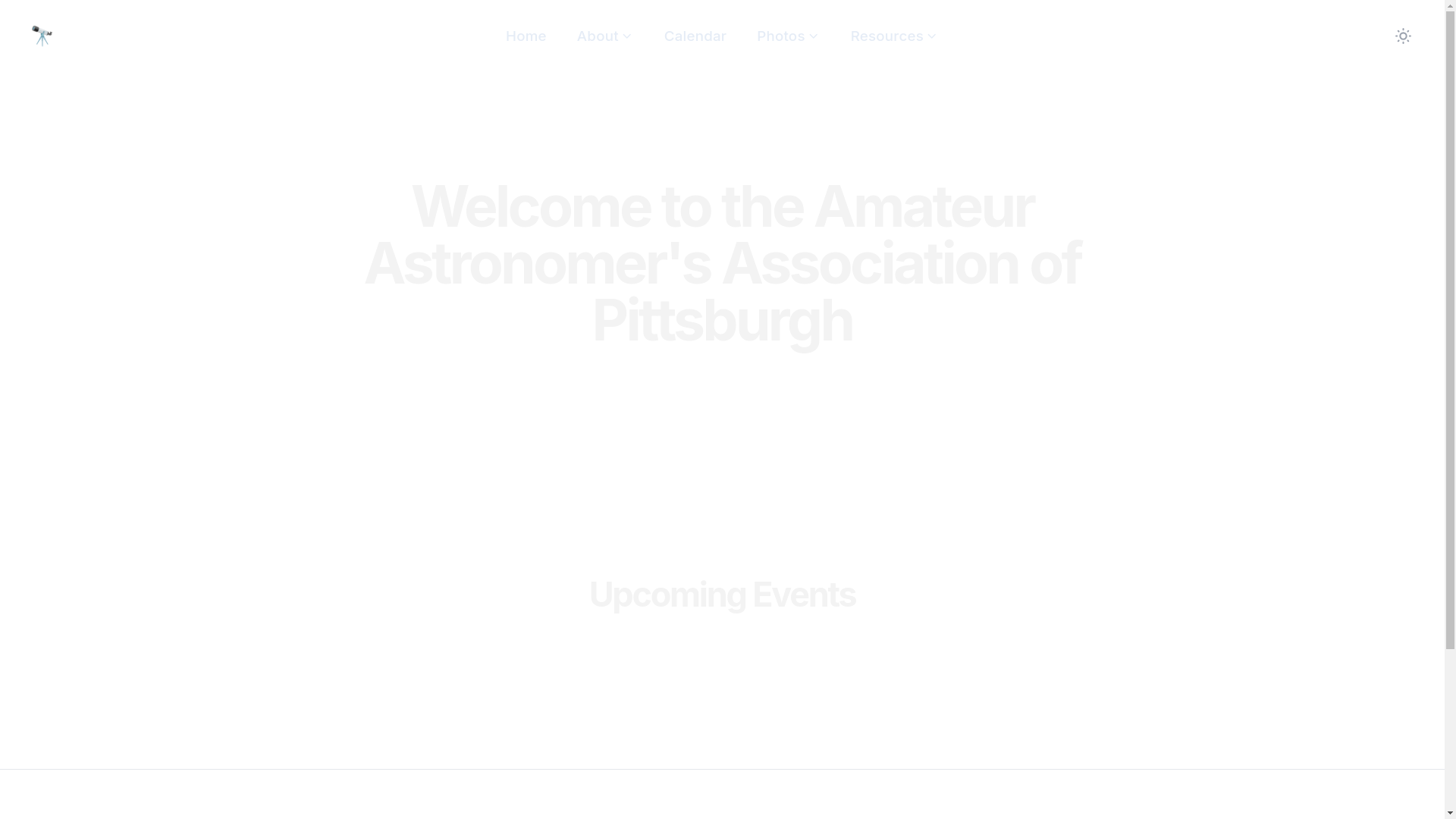The image size is (1456, 819).
Task: Toggle the light/dark theme sun icon
Action: (x=1403, y=36)
